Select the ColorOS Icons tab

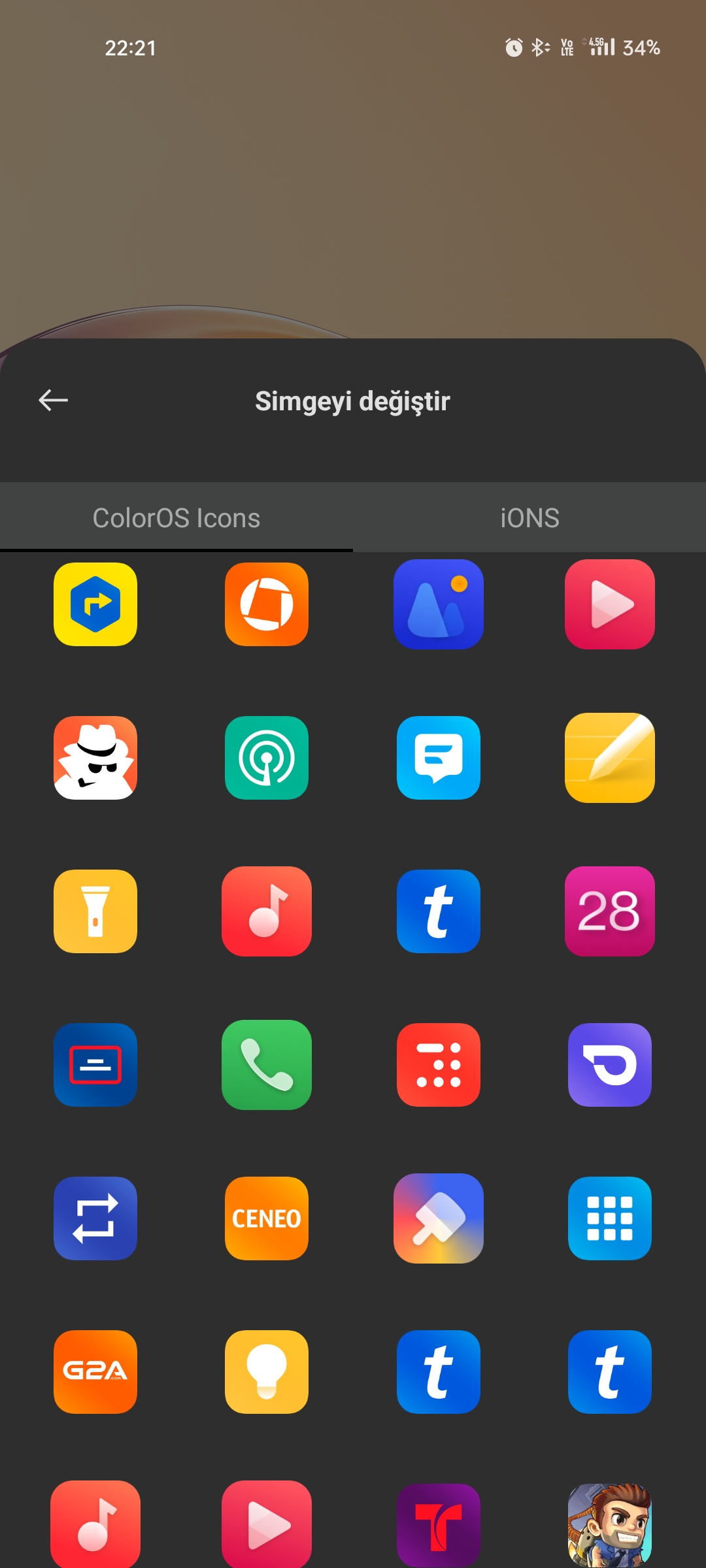tap(176, 518)
